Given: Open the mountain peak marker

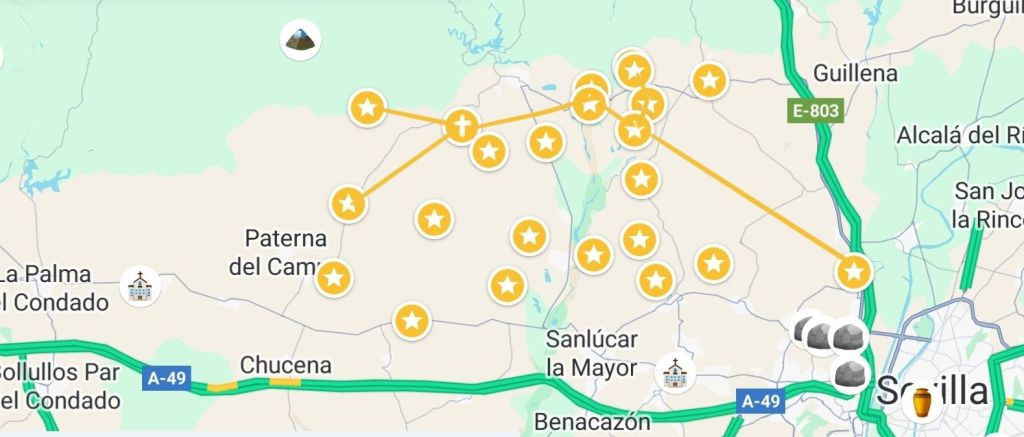Looking at the screenshot, I should tap(300, 39).
